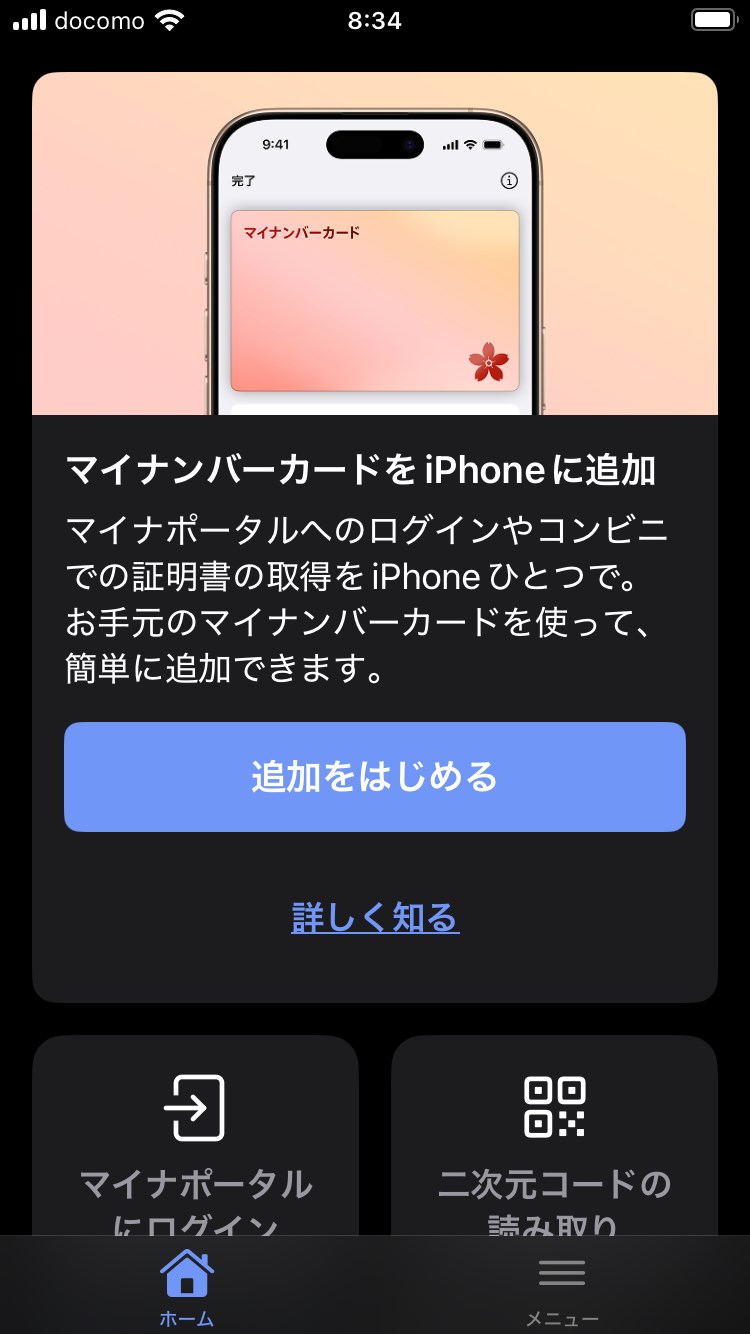Tap the マイナポータルにログイン card

(195, 1140)
